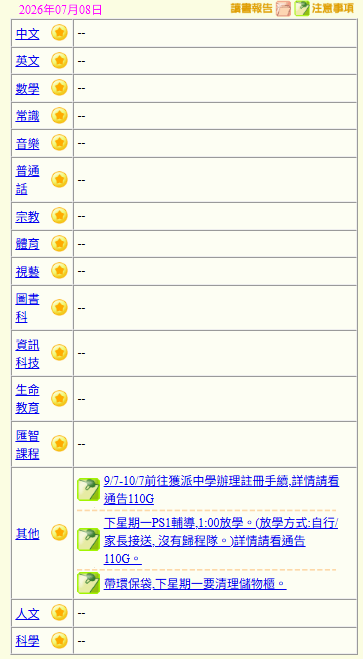This screenshot has width=363, height=659.
Task: Open the 數學 subject link
Action: click(x=27, y=89)
